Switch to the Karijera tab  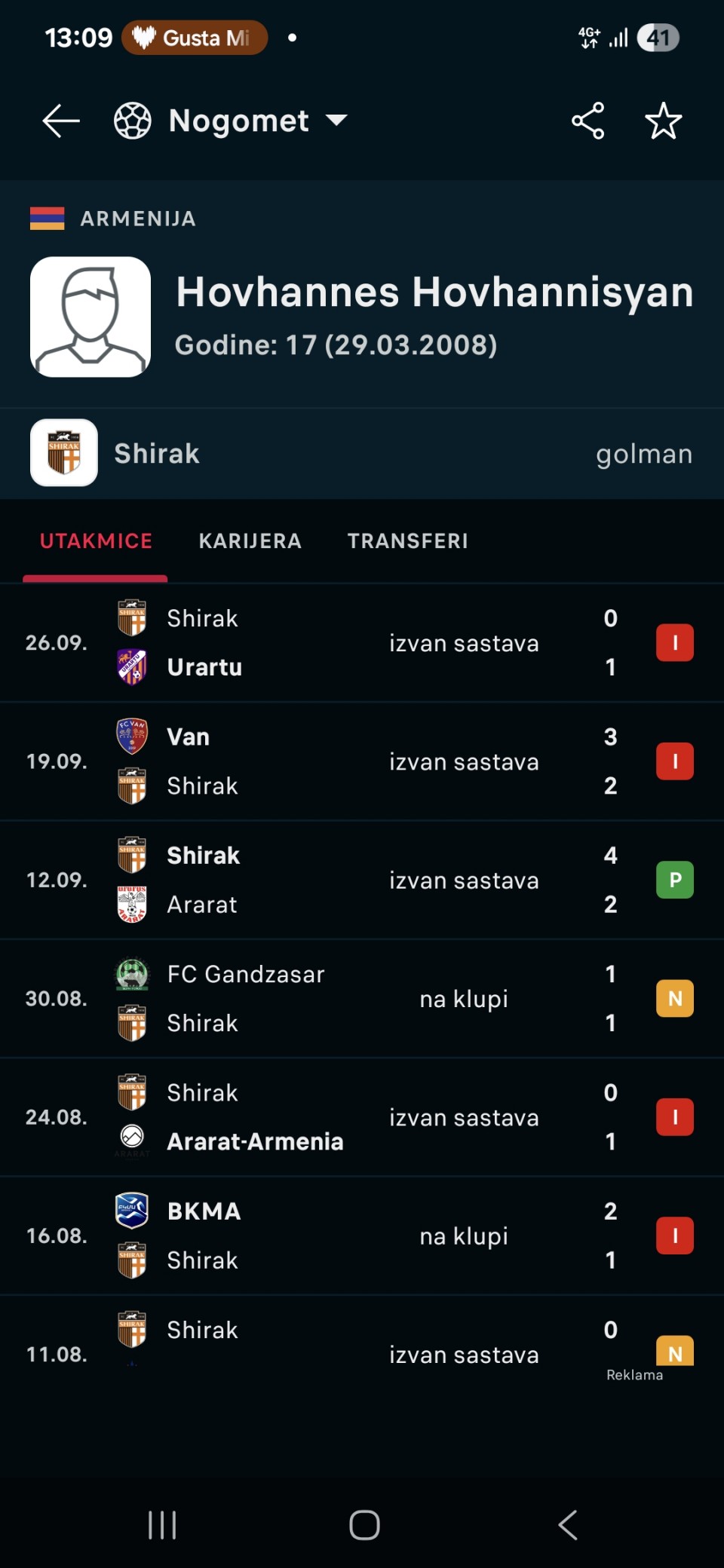[250, 541]
